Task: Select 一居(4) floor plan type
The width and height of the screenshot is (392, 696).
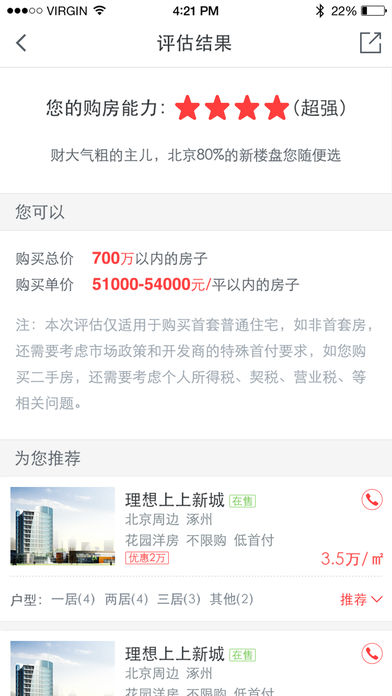Action: [x=73, y=600]
